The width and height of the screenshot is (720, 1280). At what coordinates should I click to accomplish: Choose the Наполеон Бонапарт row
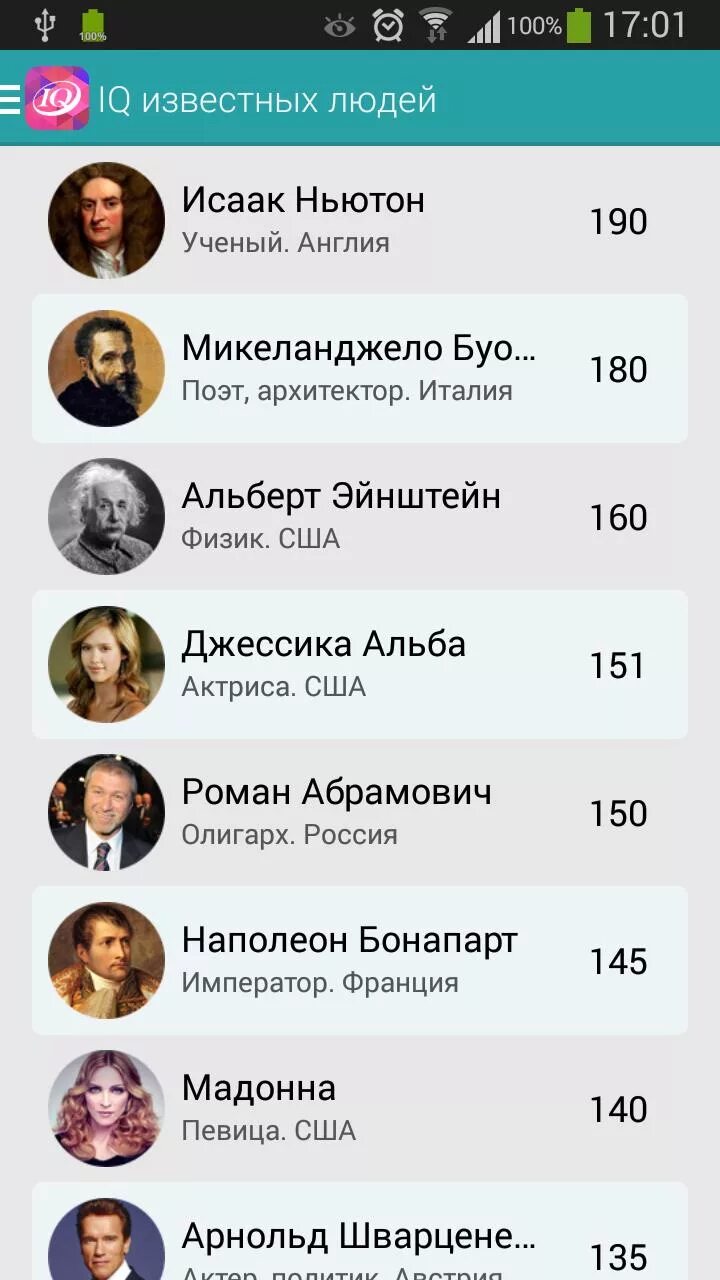360,960
